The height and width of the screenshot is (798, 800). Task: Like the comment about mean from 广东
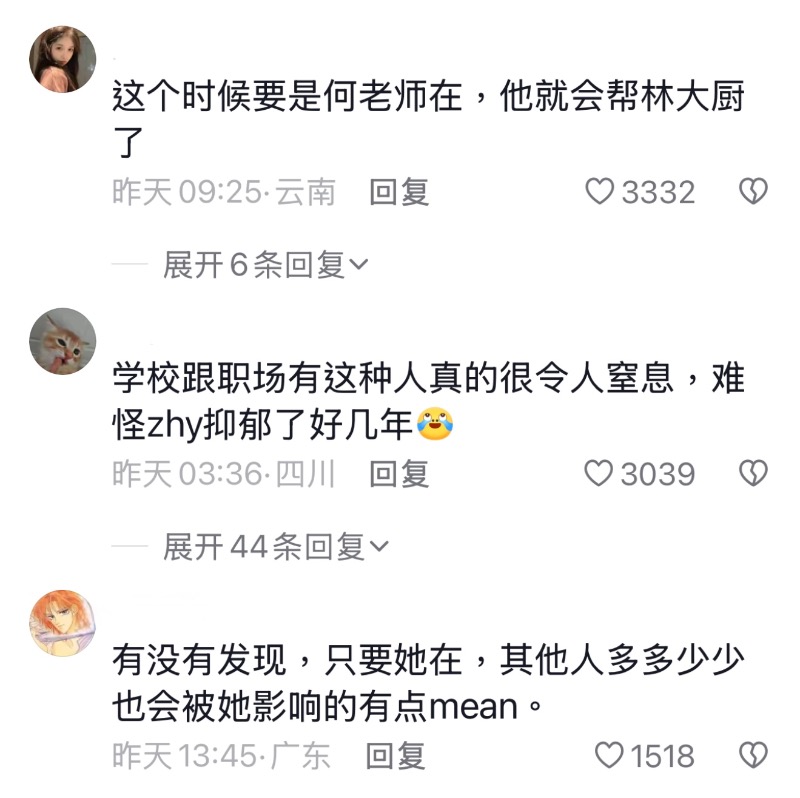609,755
